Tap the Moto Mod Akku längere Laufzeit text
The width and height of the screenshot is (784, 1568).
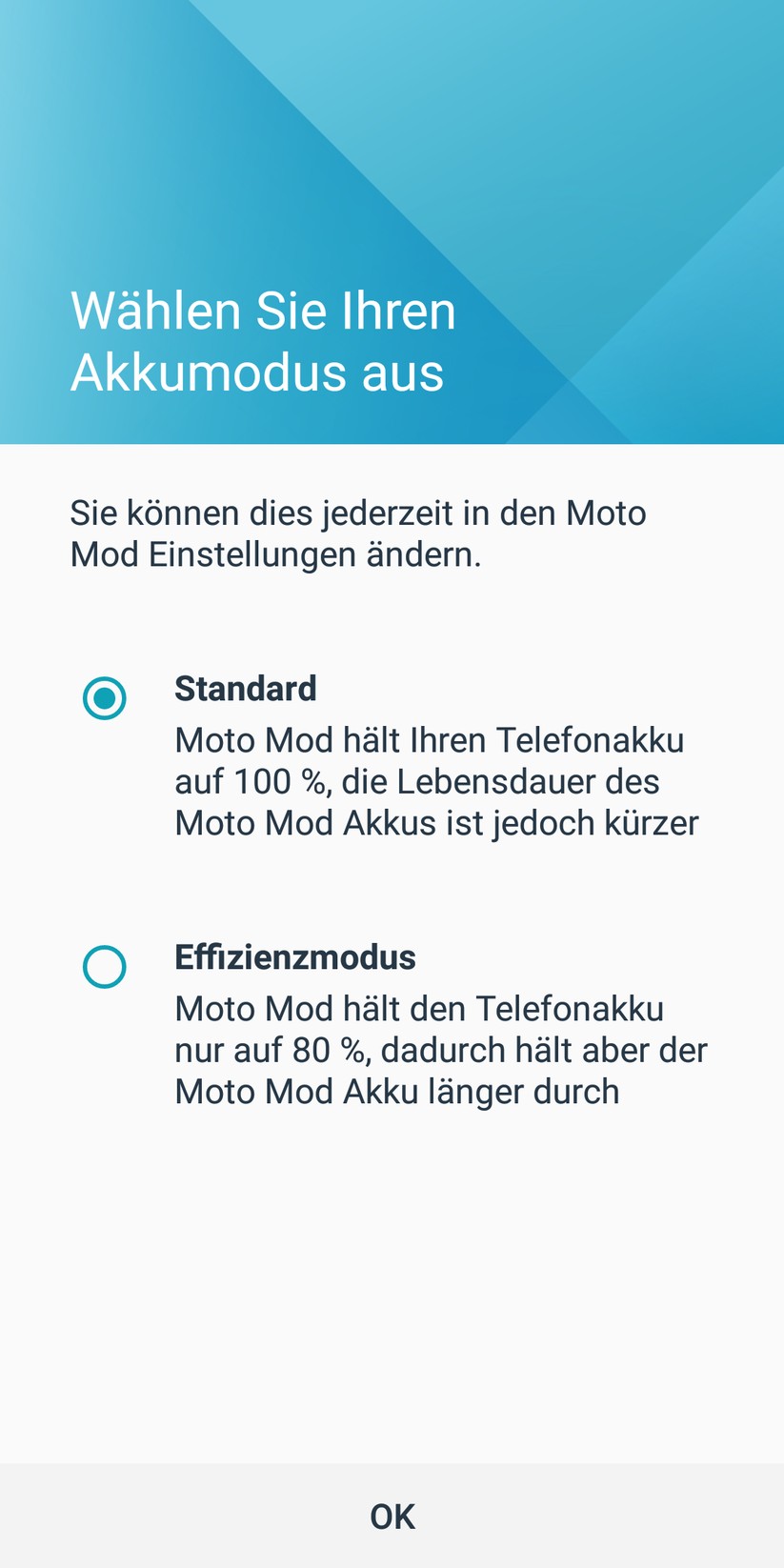(x=395, y=1091)
